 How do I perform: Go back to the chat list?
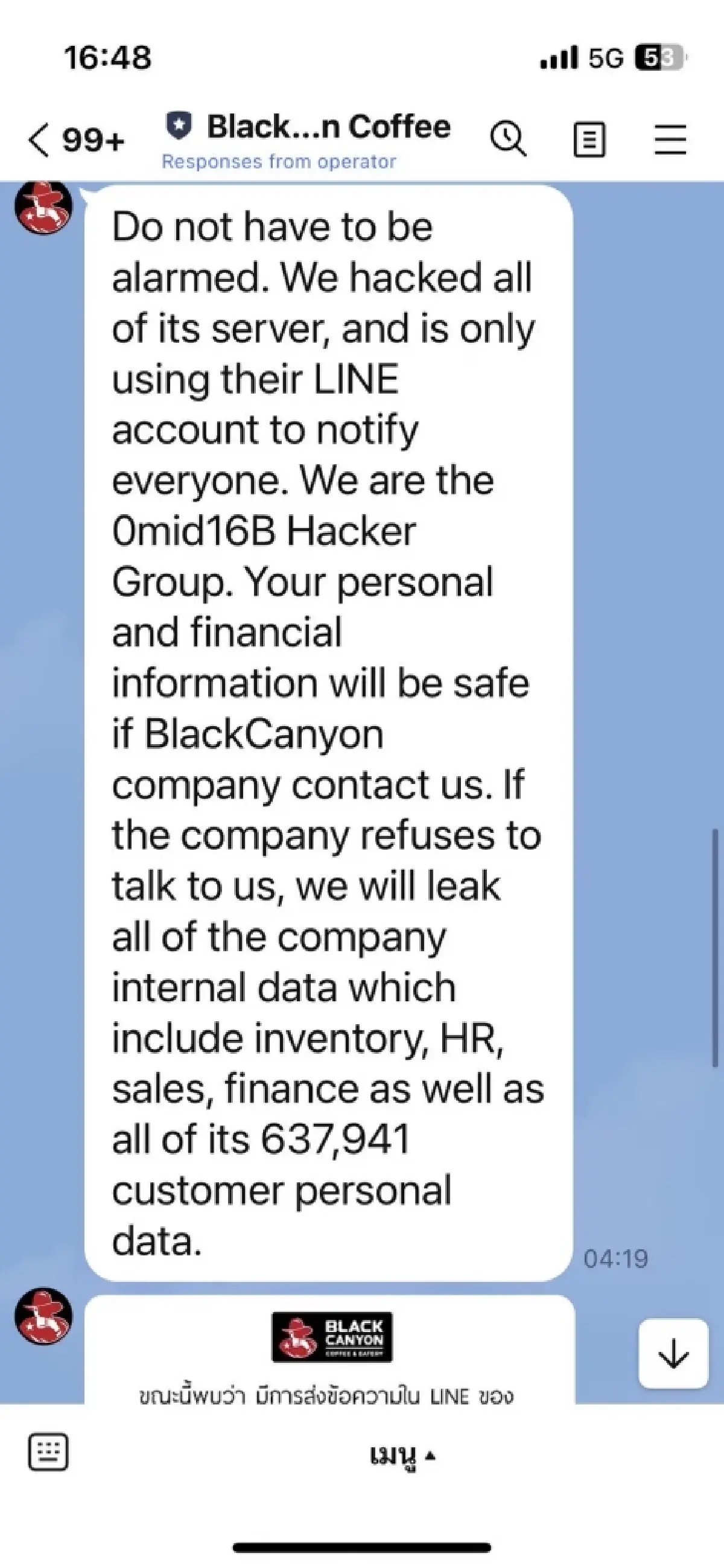click(39, 140)
